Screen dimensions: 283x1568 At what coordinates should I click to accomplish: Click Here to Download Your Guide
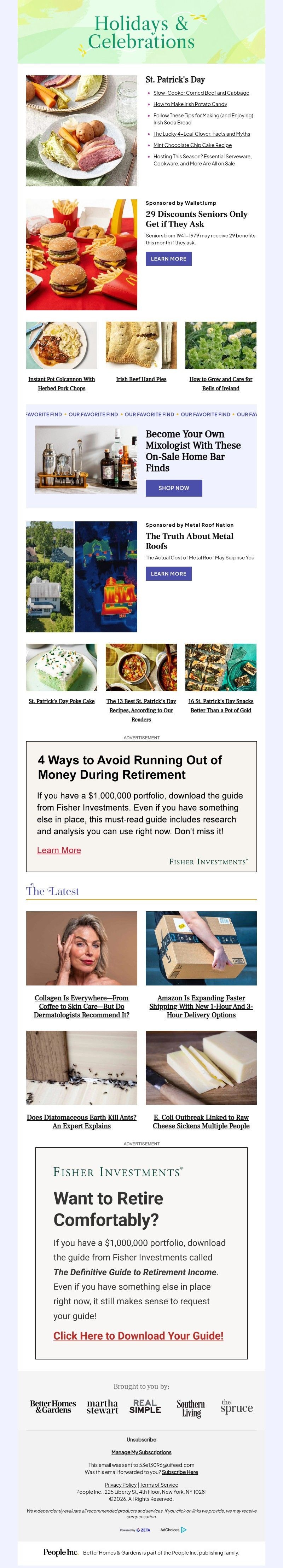click(x=138, y=1335)
